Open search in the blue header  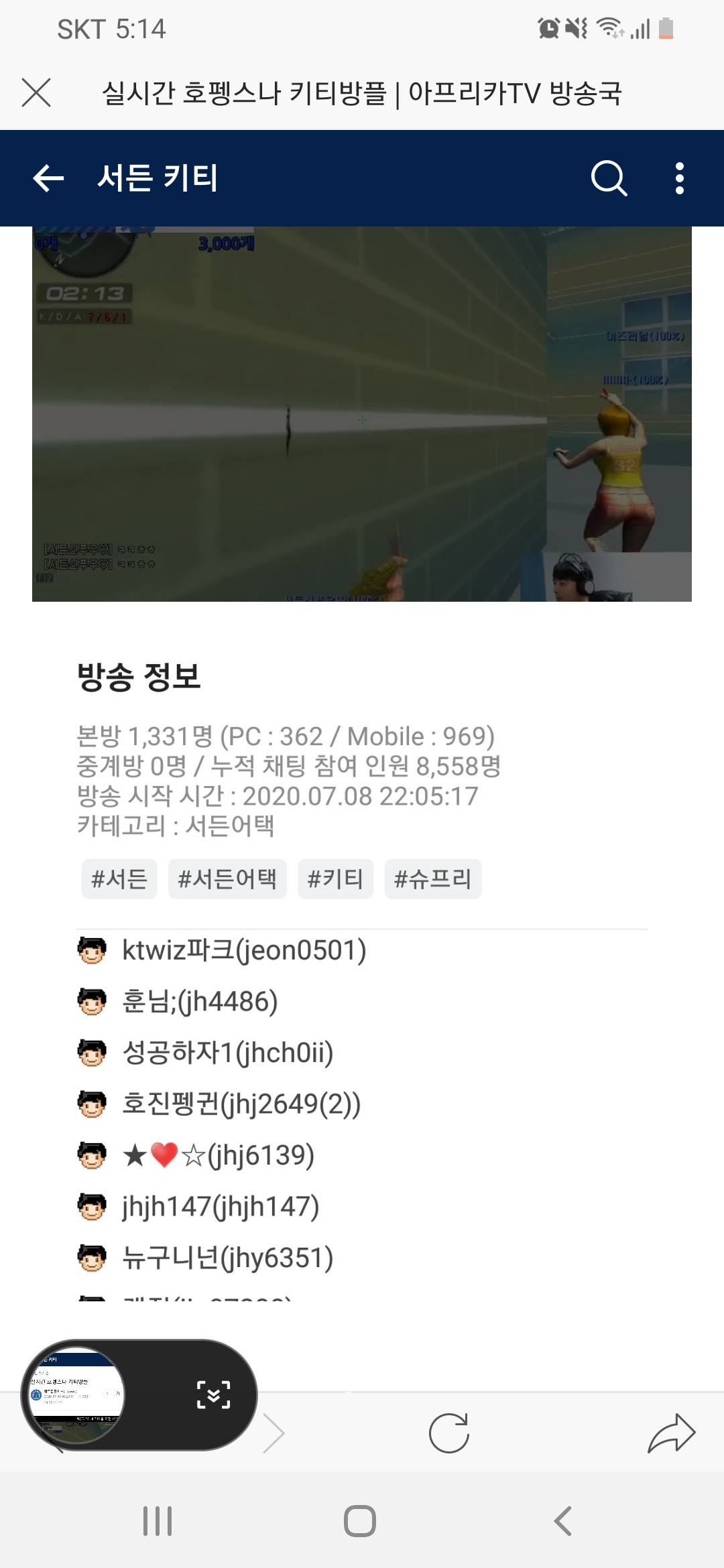tap(609, 178)
